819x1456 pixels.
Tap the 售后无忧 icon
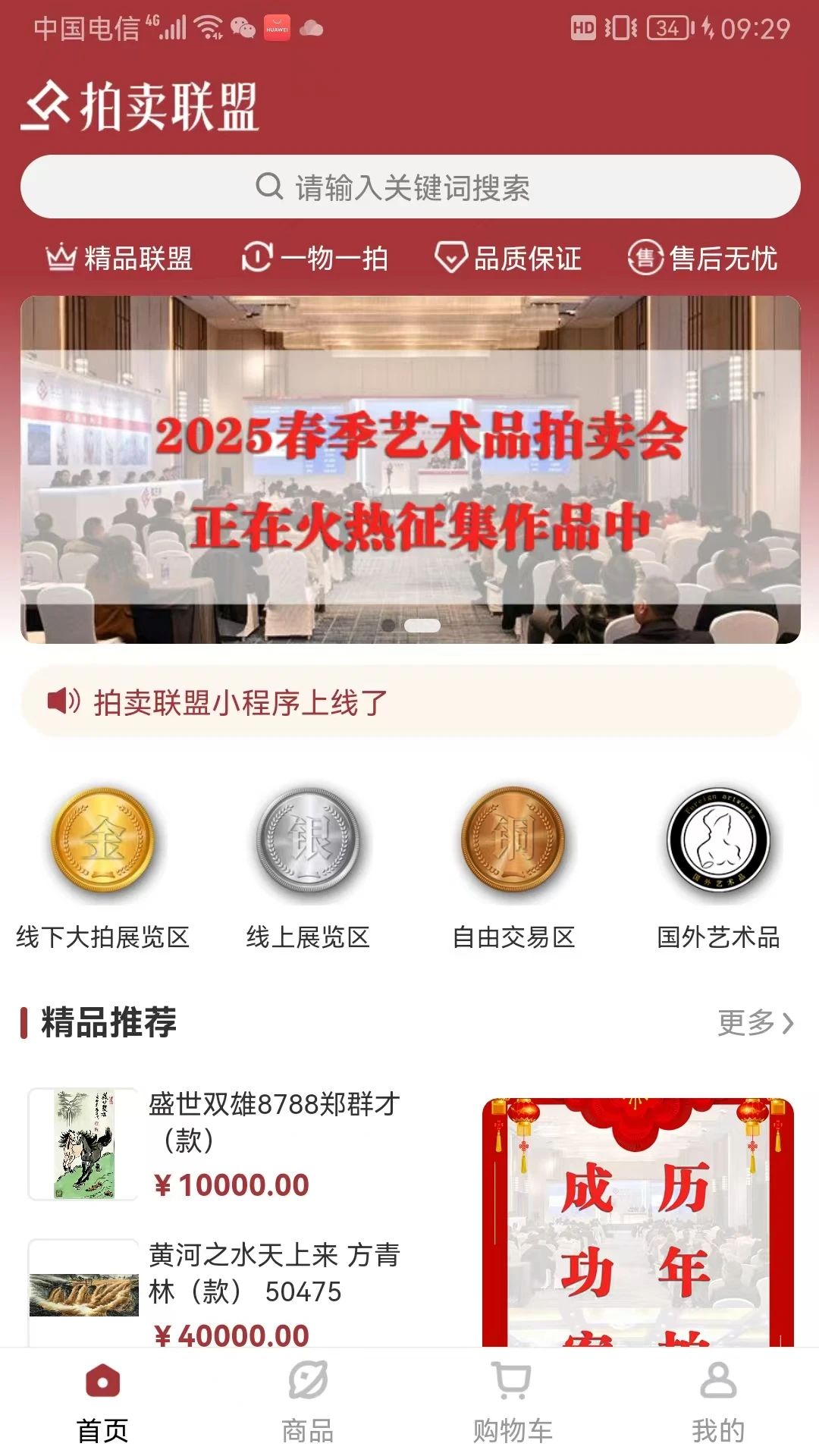644,259
